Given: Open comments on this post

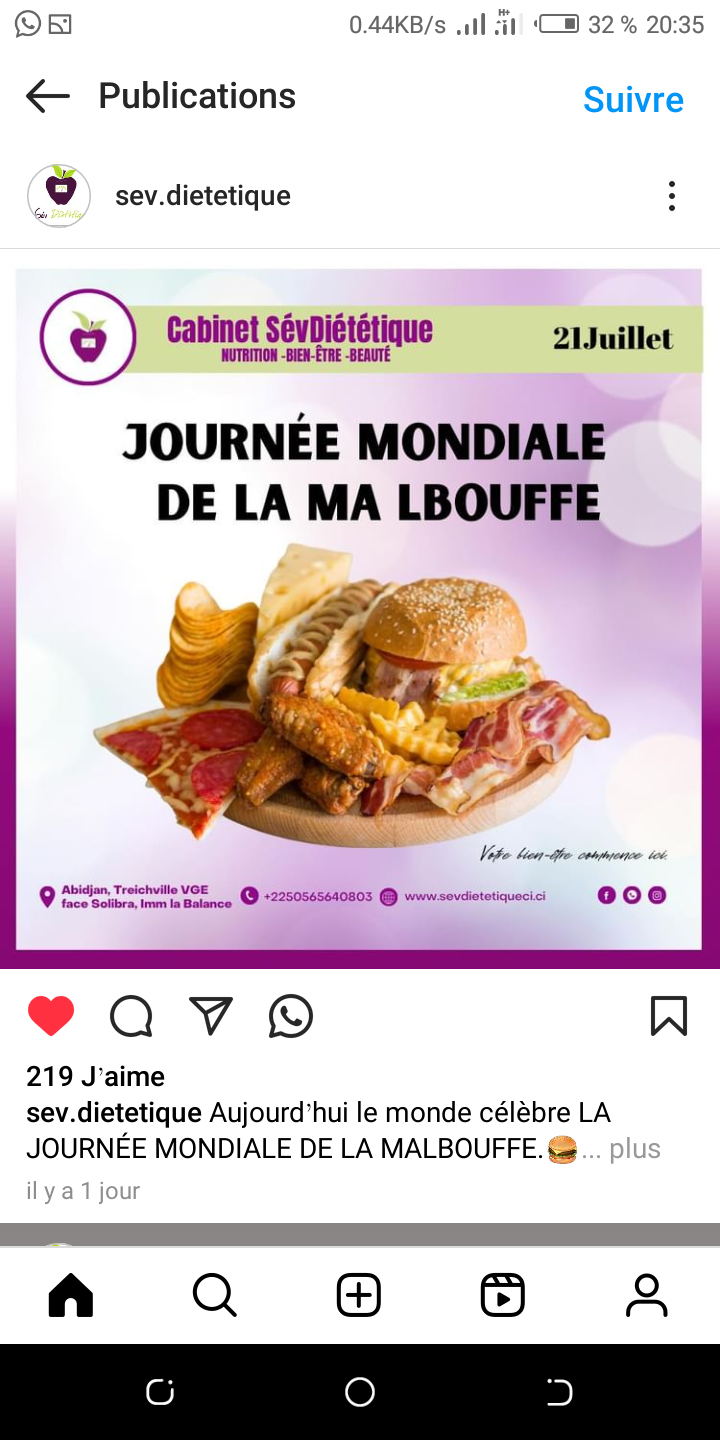Looking at the screenshot, I should point(131,1016).
